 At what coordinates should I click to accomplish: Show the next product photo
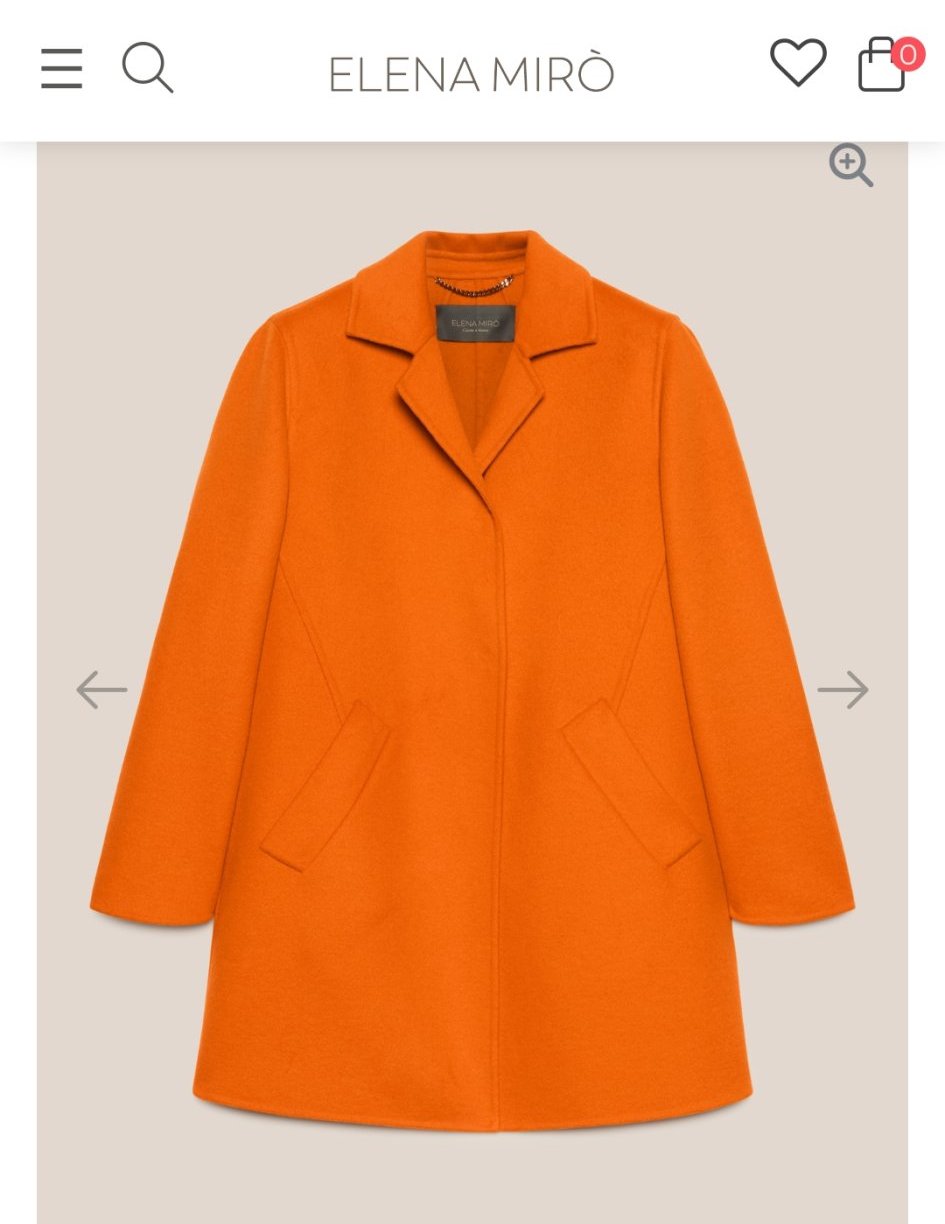point(842,689)
